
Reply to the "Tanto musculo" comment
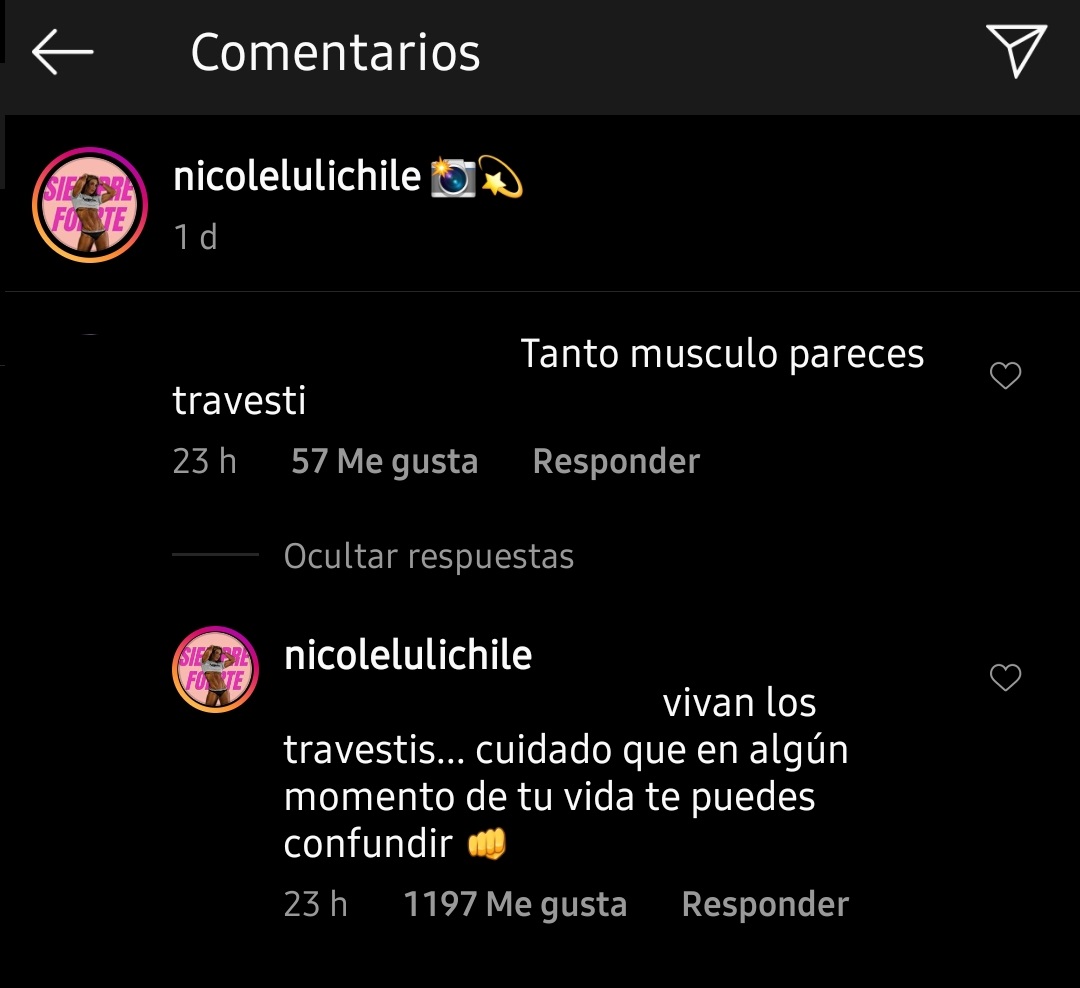616,462
